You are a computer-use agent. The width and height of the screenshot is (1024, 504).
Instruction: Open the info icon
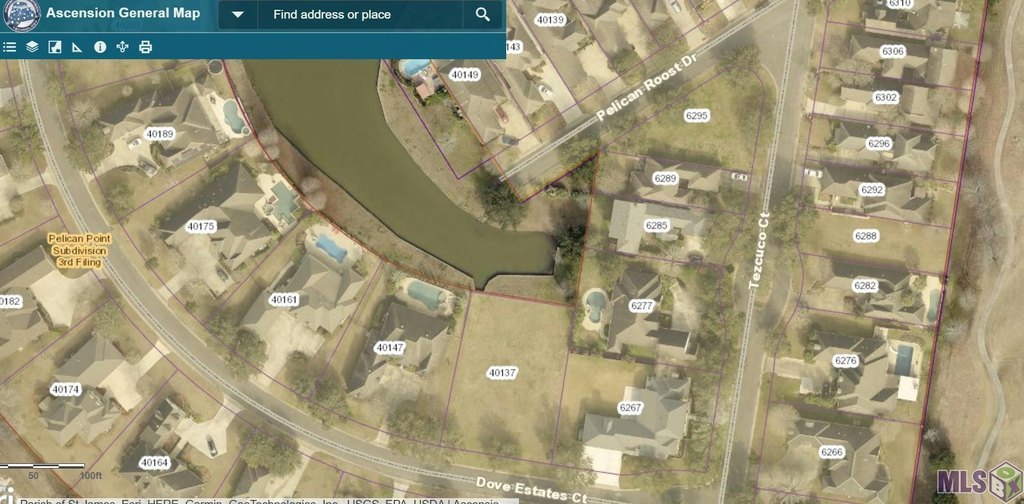tap(100, 47)
